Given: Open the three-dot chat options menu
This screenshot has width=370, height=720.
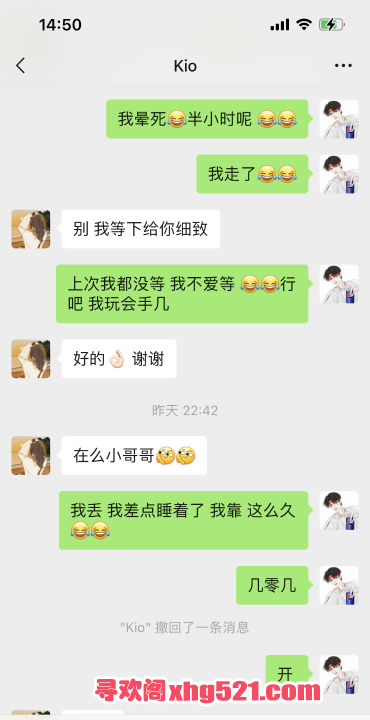Looking at the screenshot, I should coord(343,66).
